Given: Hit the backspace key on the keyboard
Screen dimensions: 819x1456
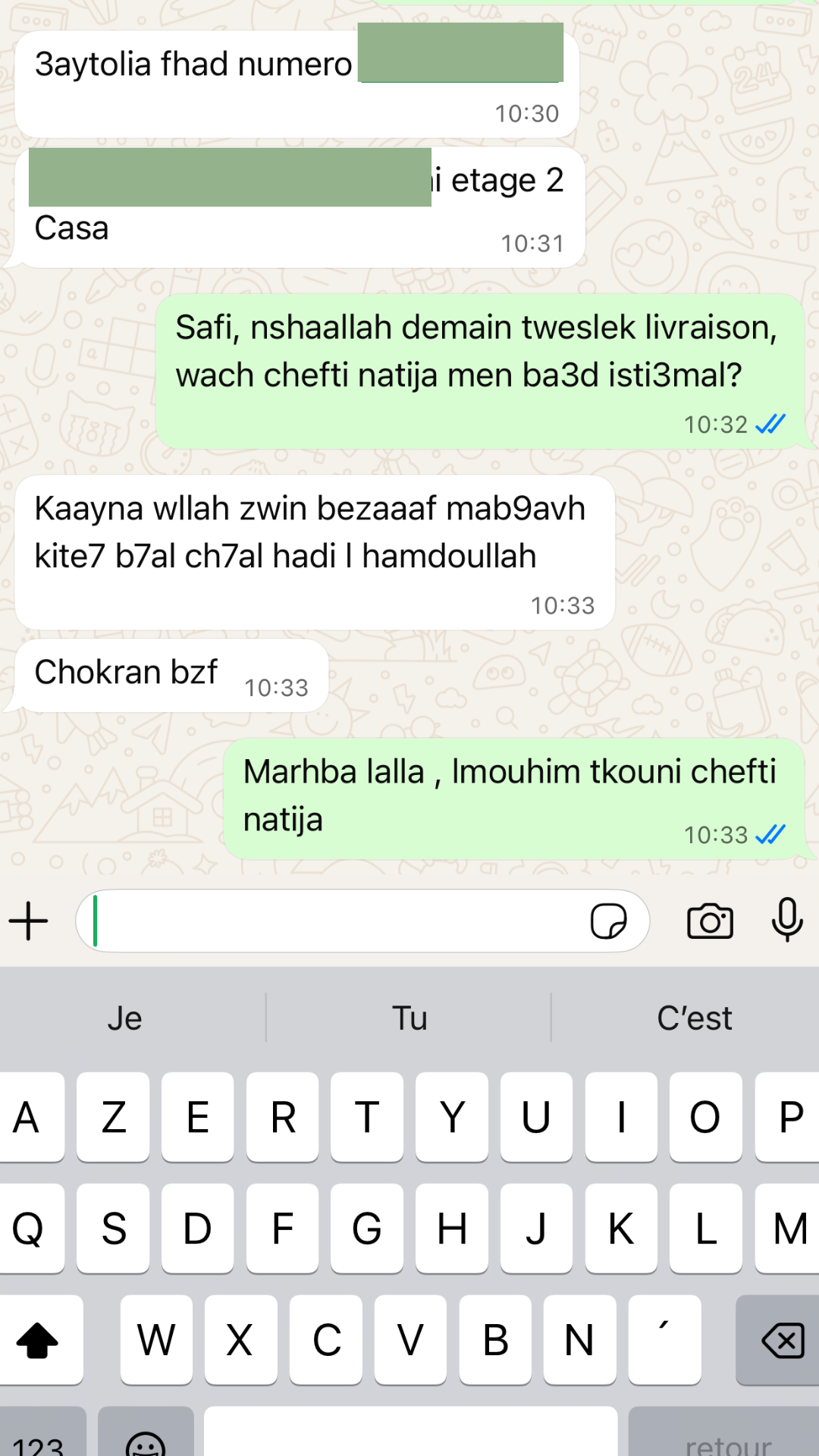Looking at the screenshot, I should pos(781,1340).
